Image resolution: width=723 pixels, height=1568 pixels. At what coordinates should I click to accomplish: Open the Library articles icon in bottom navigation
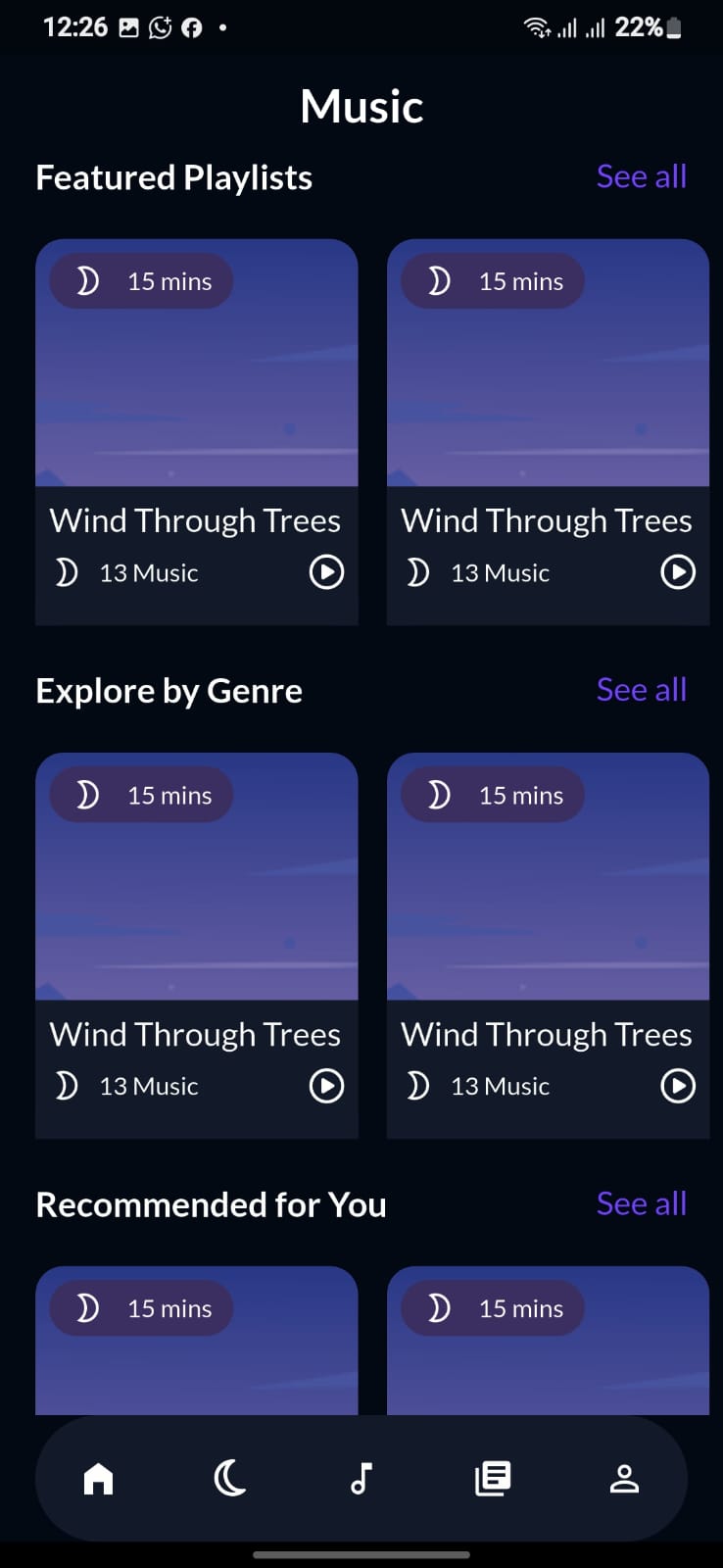[x=493, y=1478]
